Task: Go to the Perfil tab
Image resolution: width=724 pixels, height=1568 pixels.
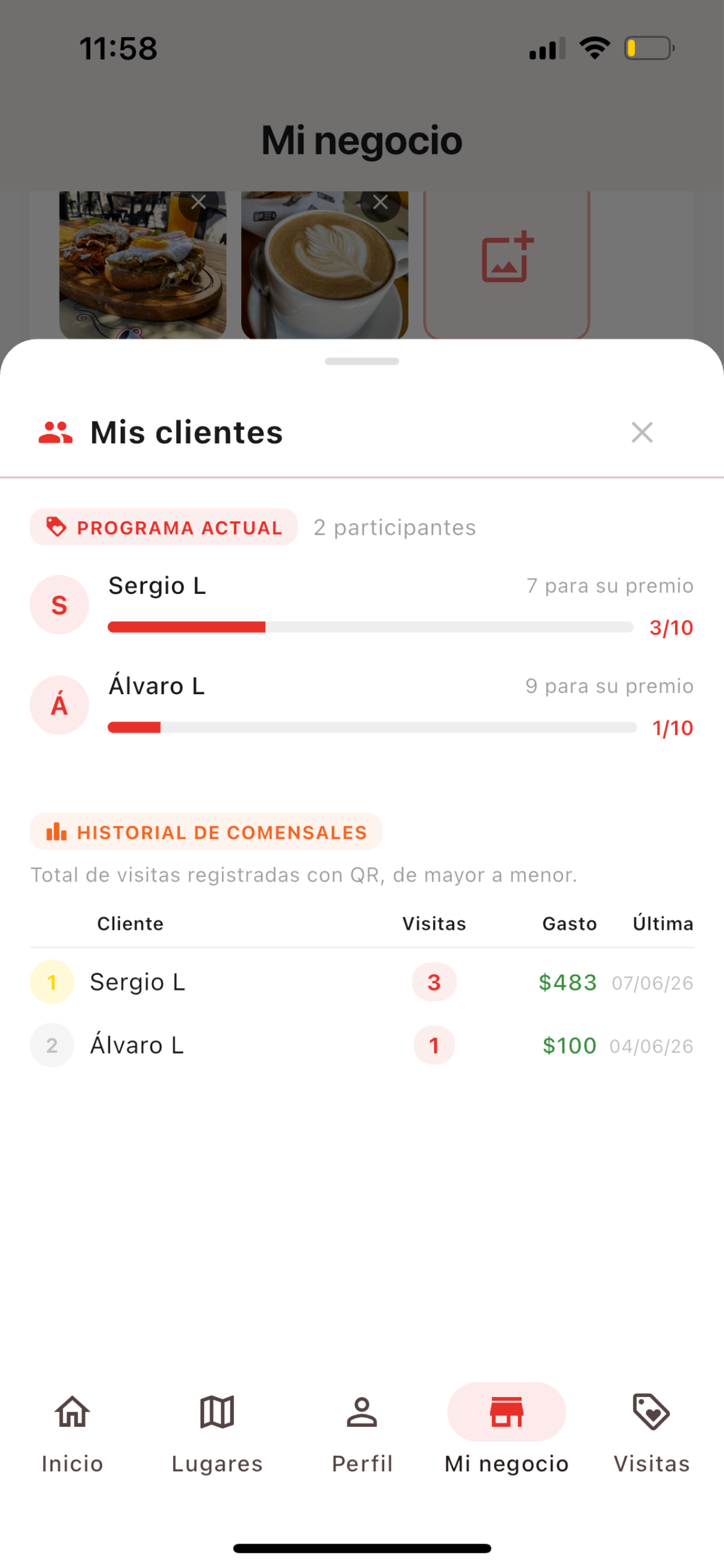Action: coord(362,1434)
